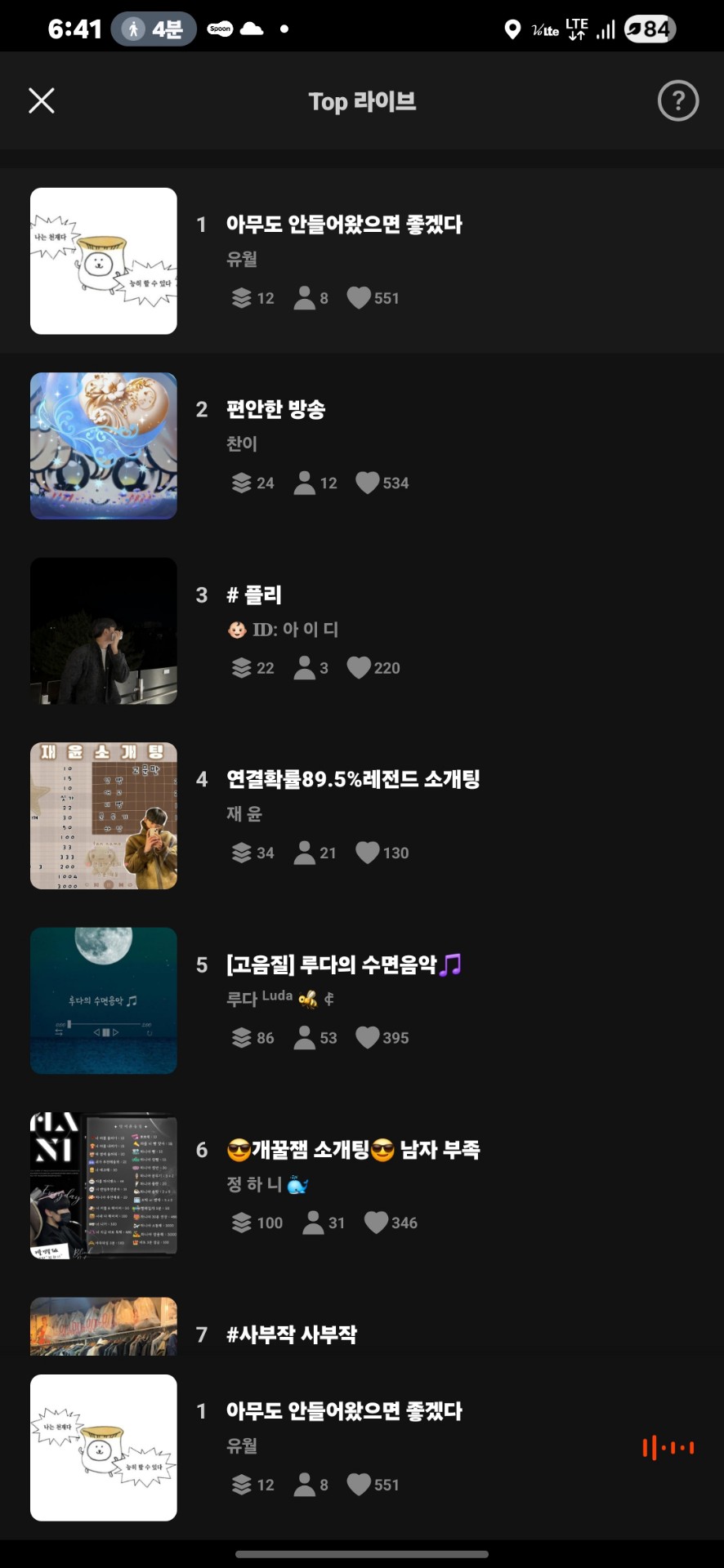The width and height of the screenshot is (724, 1568).
Task: Close the Top 라이브 screen
Action: [42, 101]
